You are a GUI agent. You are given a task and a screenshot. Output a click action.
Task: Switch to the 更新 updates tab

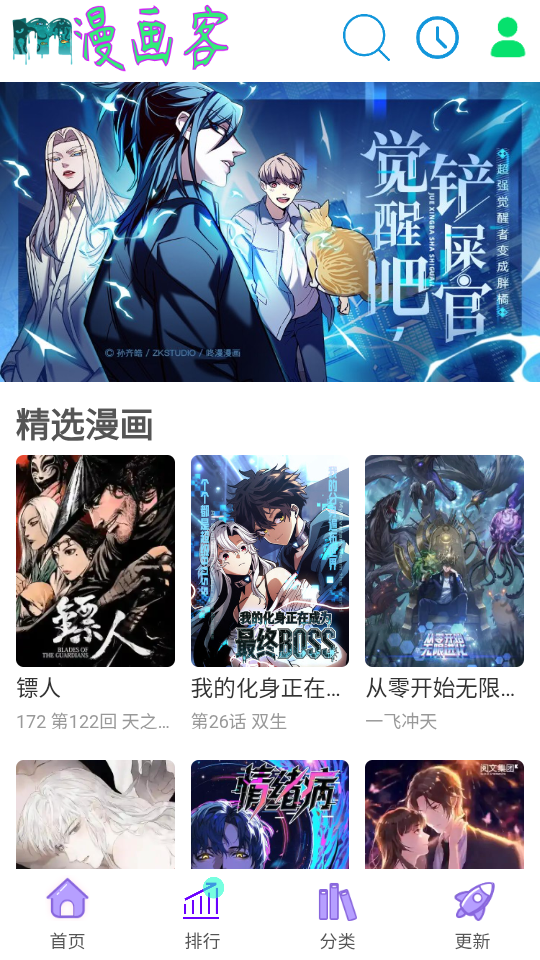click(473, 913)
